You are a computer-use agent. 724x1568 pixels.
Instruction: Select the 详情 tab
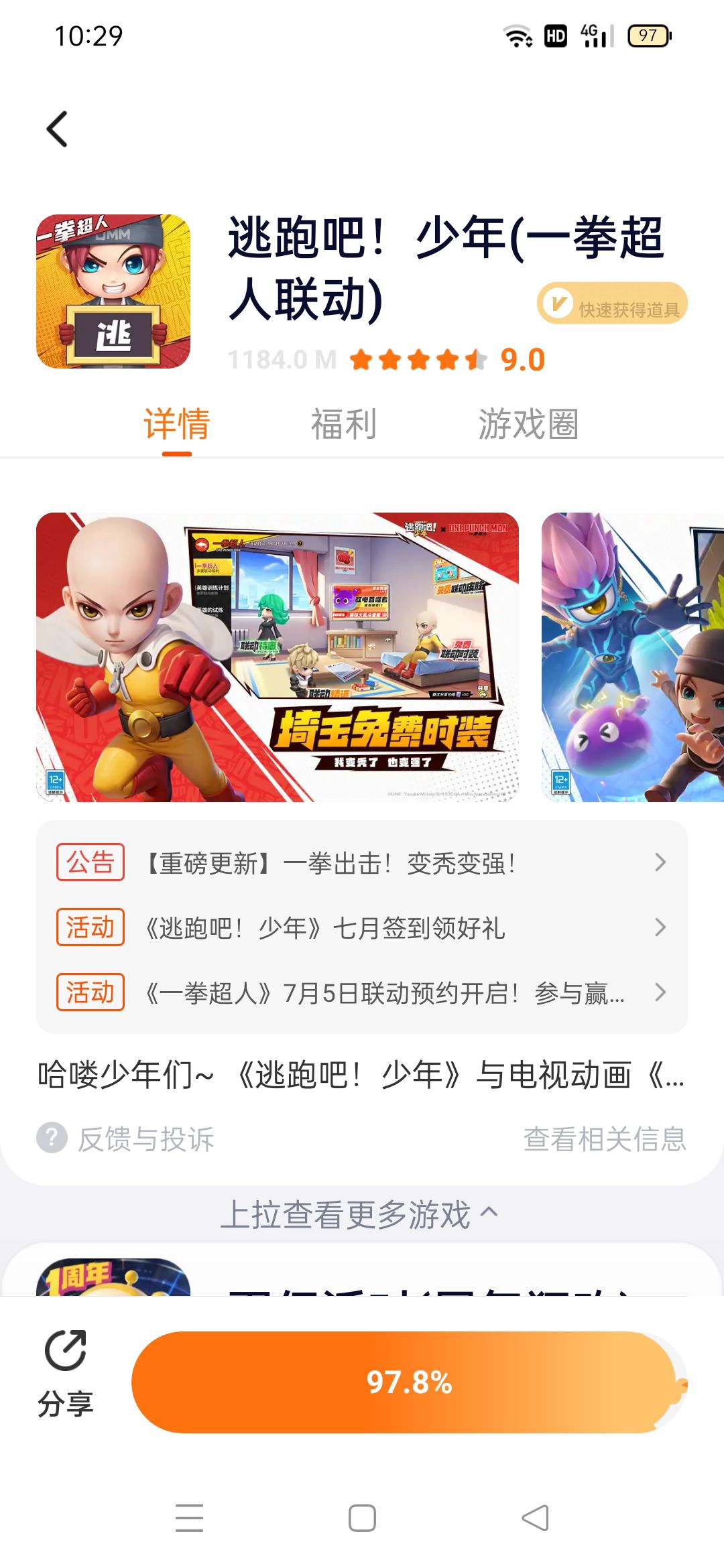click(x=177, y=424)
